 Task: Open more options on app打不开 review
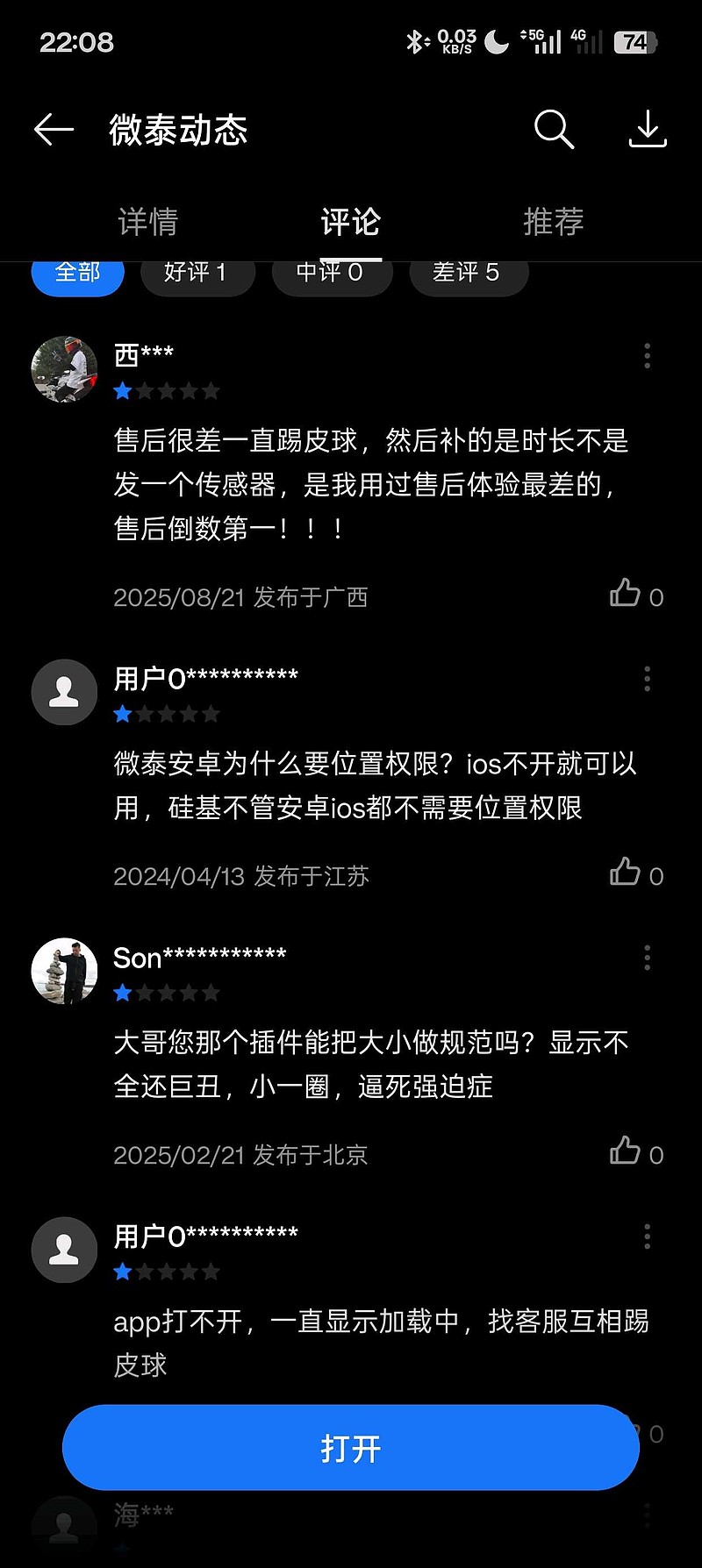coord(648,1236)
